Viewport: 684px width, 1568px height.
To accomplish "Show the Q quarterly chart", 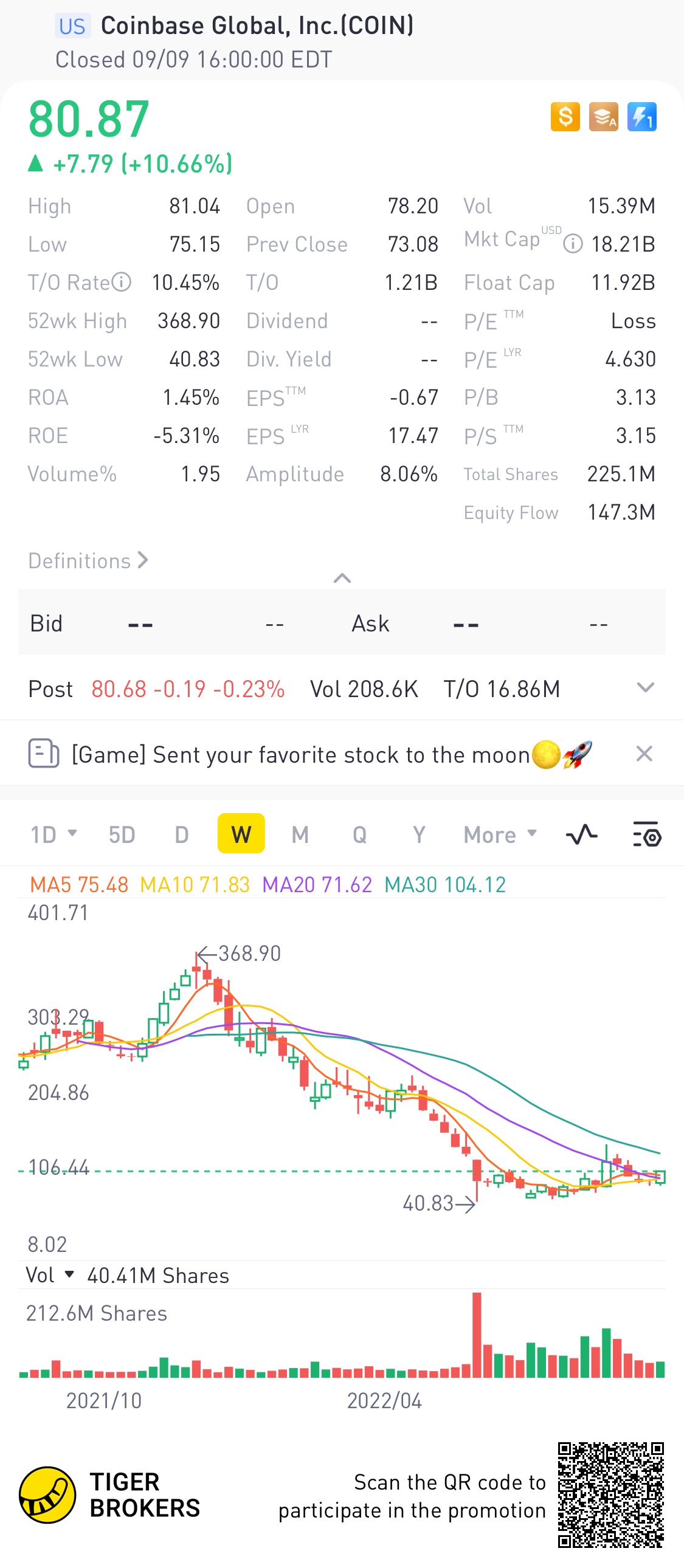I will (x=359, y=834).
